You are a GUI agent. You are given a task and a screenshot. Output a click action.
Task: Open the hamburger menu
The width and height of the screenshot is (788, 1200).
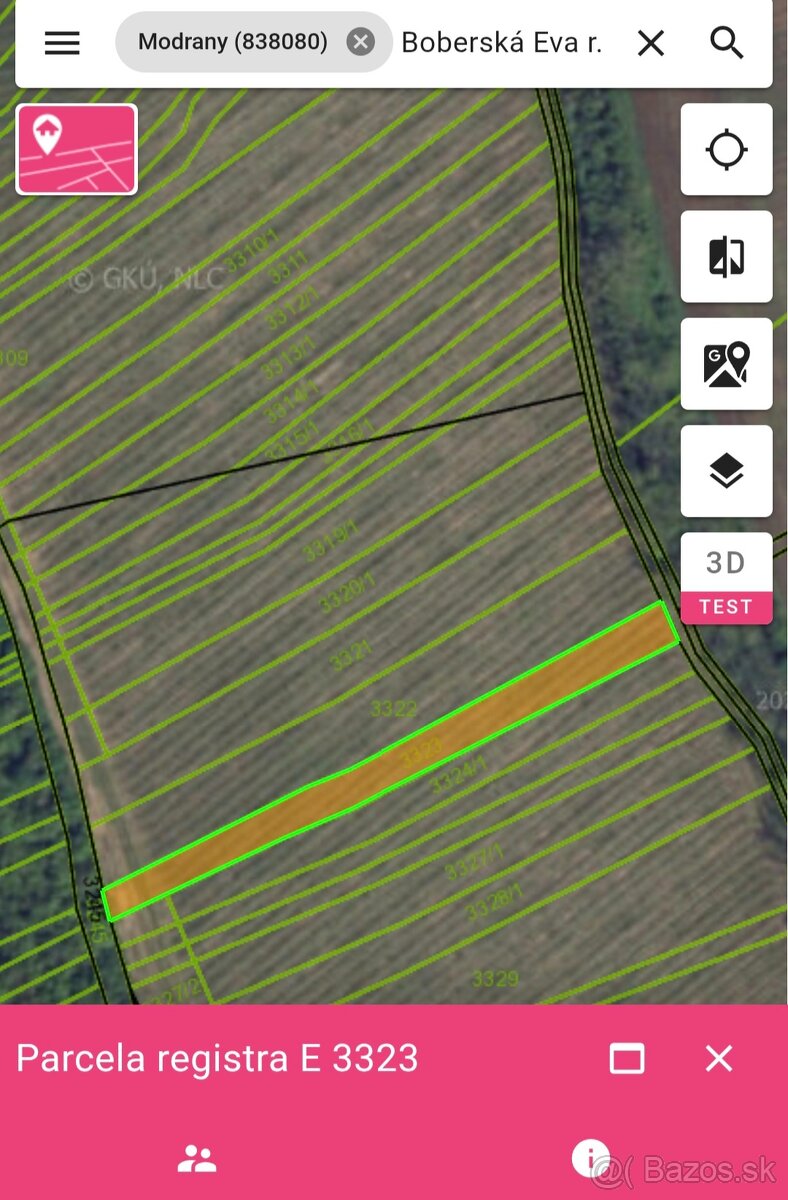click(x=62, y=43)
